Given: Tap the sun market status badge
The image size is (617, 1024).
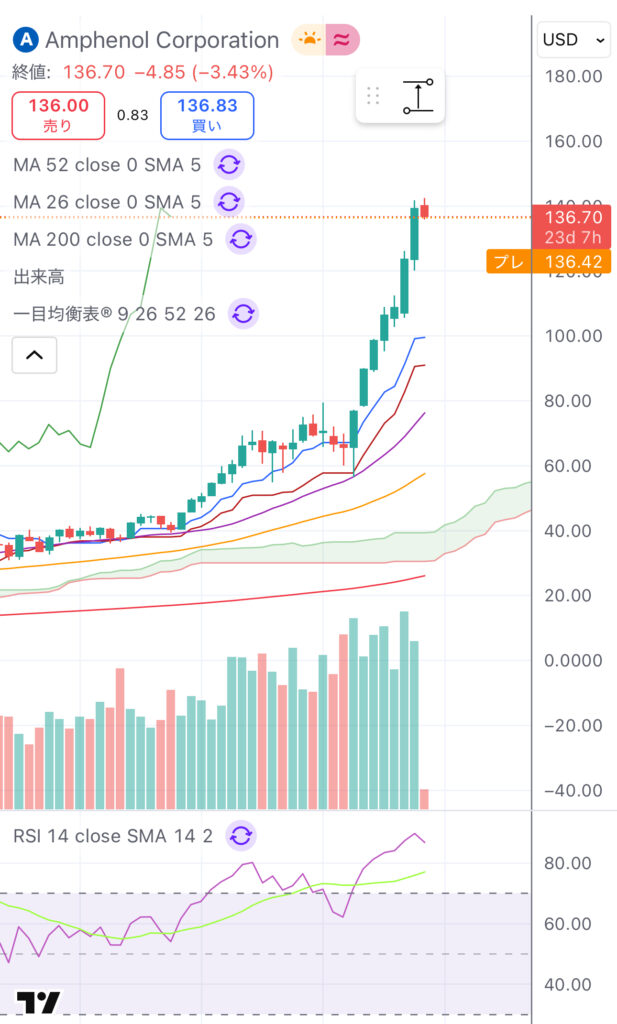Looking at the screenshot, I should (309, 40).
